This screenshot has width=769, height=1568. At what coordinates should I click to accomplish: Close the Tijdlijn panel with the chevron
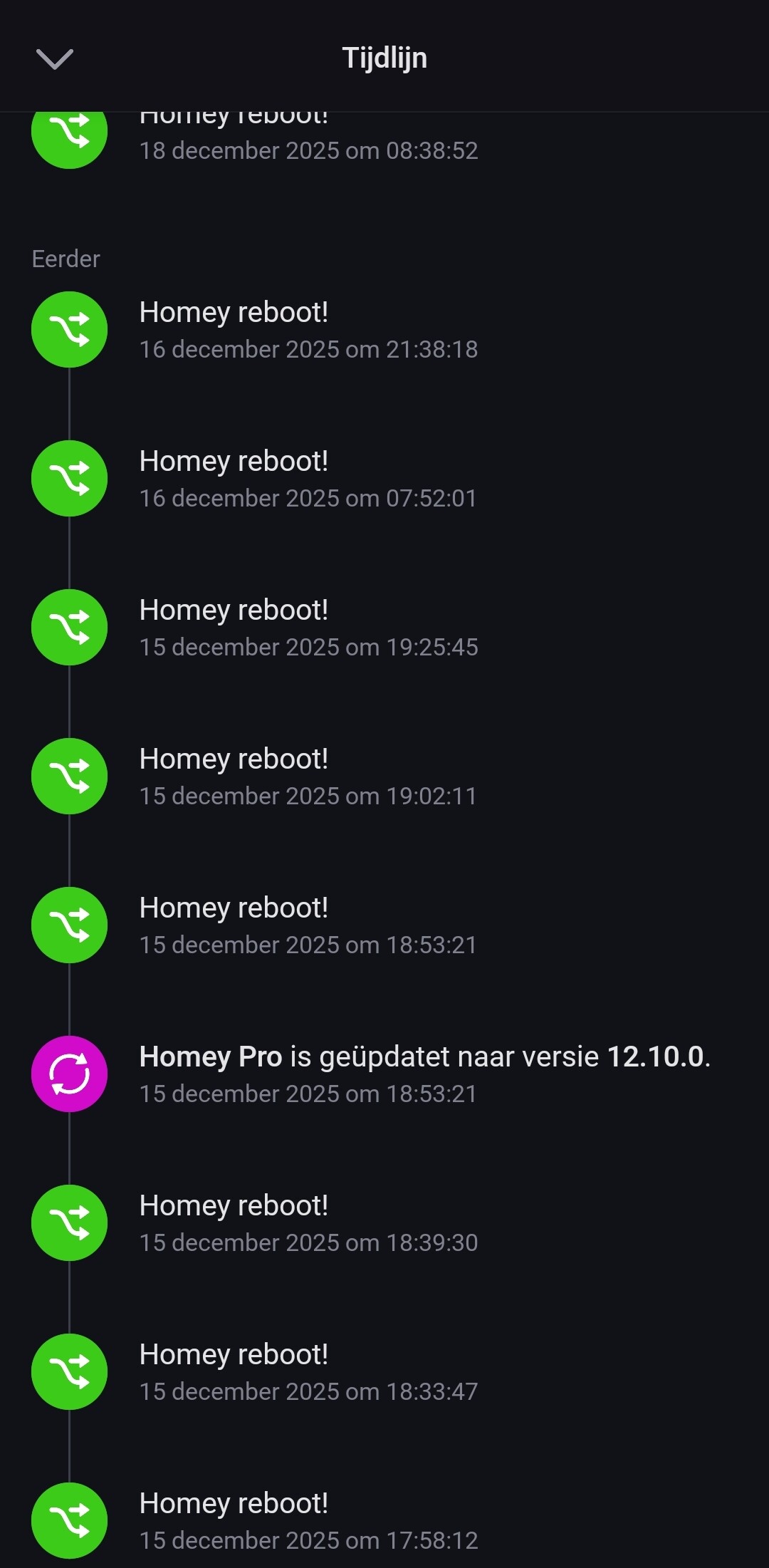pyautogui.click(x=55, y=59)
